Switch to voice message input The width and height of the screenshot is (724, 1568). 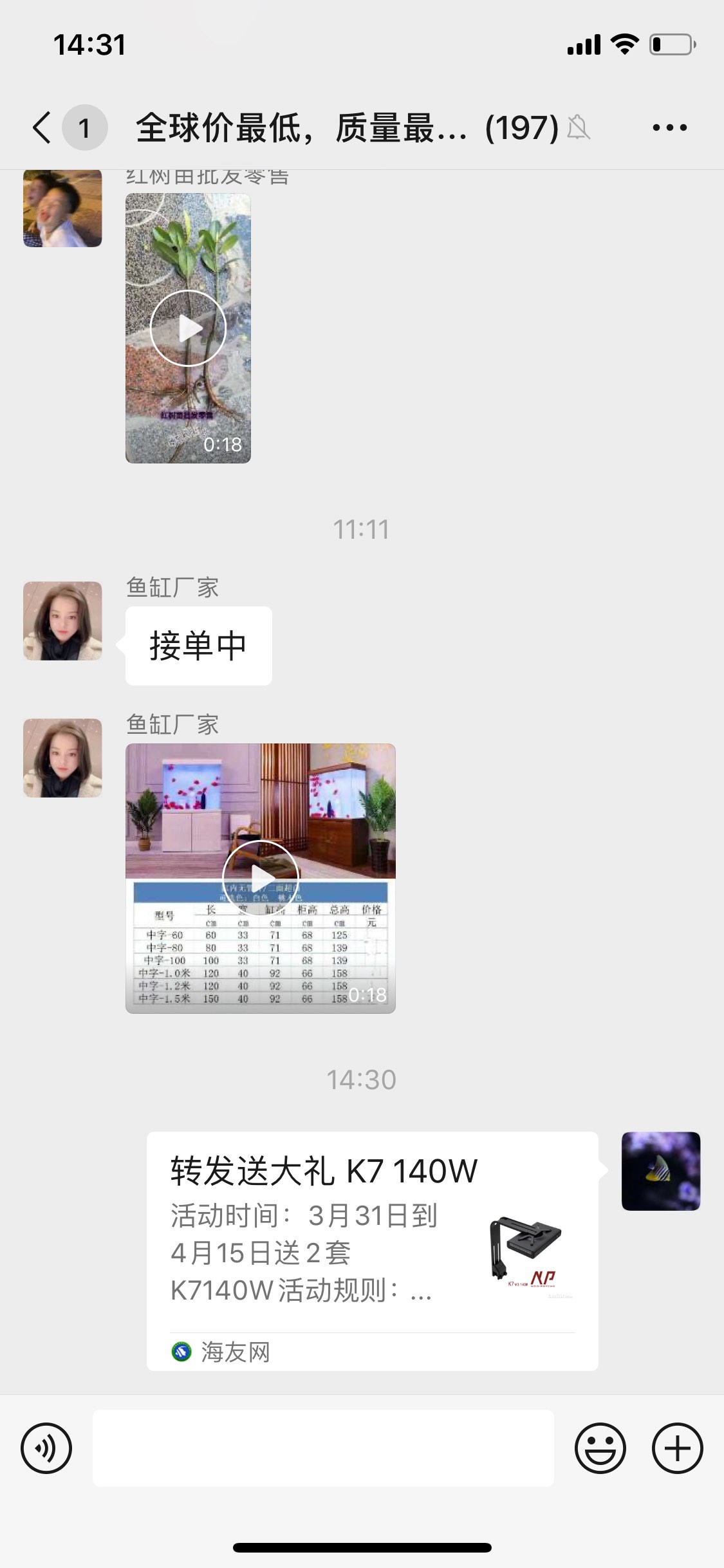pos(46,1448)
